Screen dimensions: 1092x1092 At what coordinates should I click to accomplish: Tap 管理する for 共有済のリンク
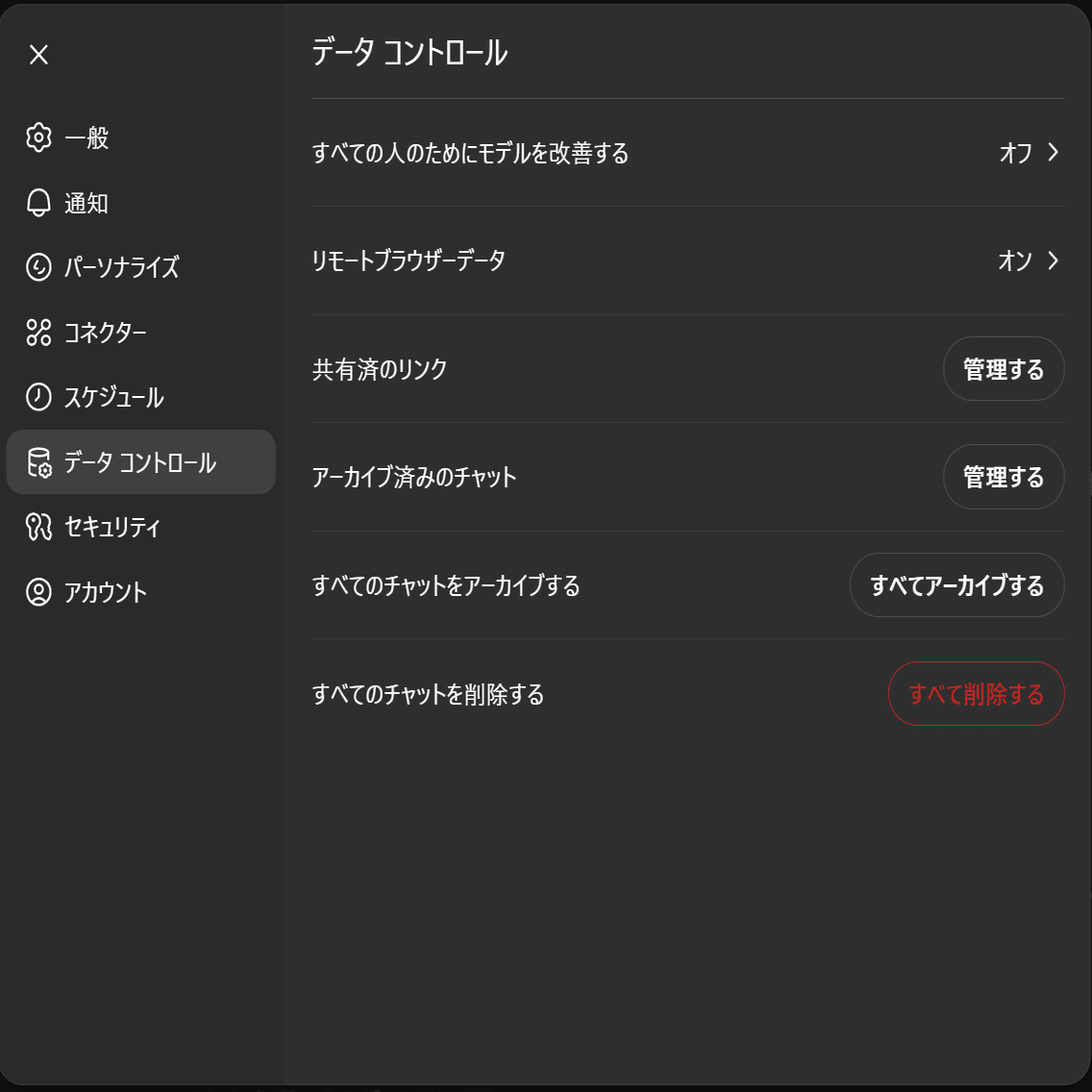(1003, 369)
